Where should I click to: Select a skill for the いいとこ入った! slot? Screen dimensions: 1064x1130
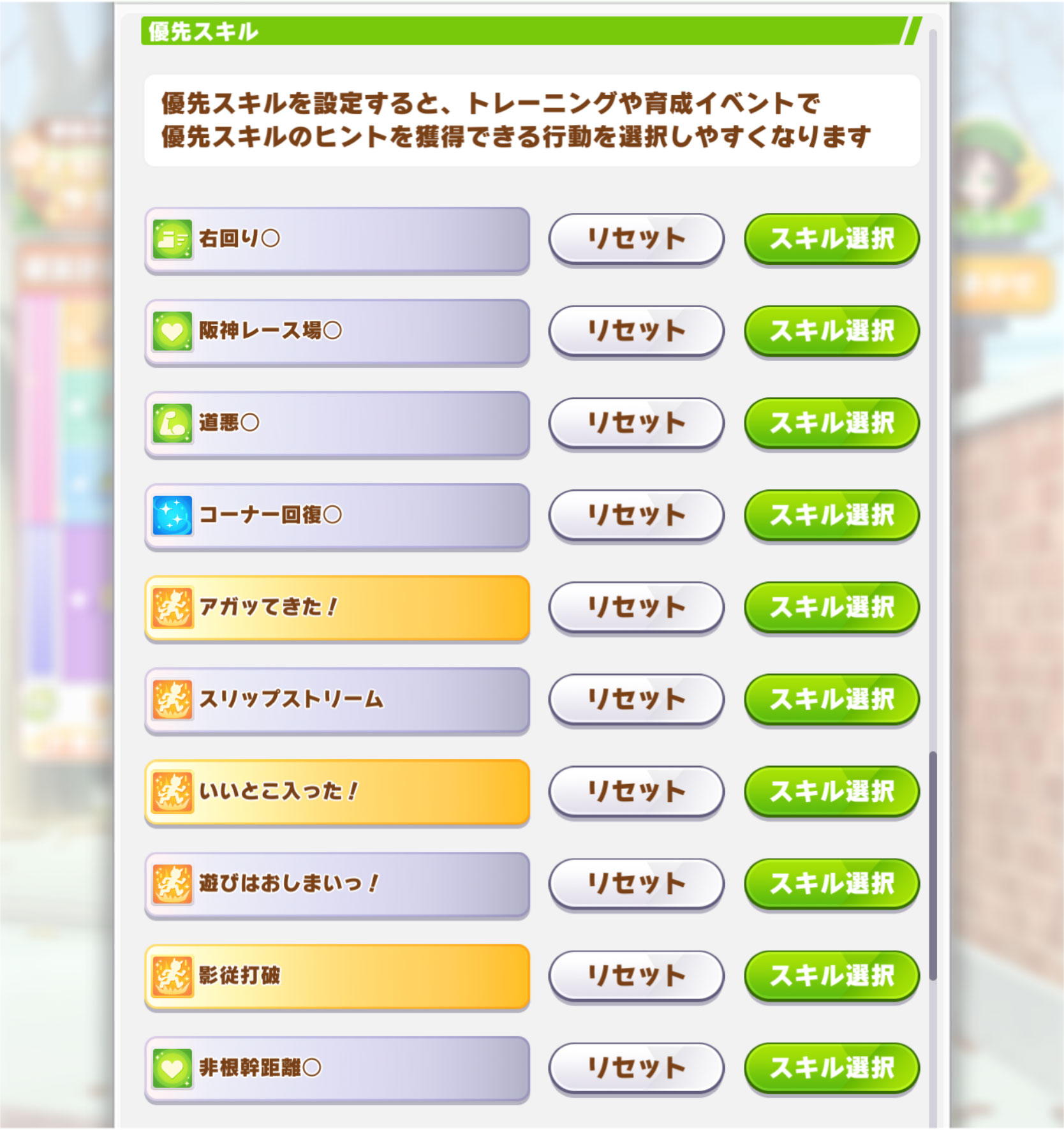(831, 791)
